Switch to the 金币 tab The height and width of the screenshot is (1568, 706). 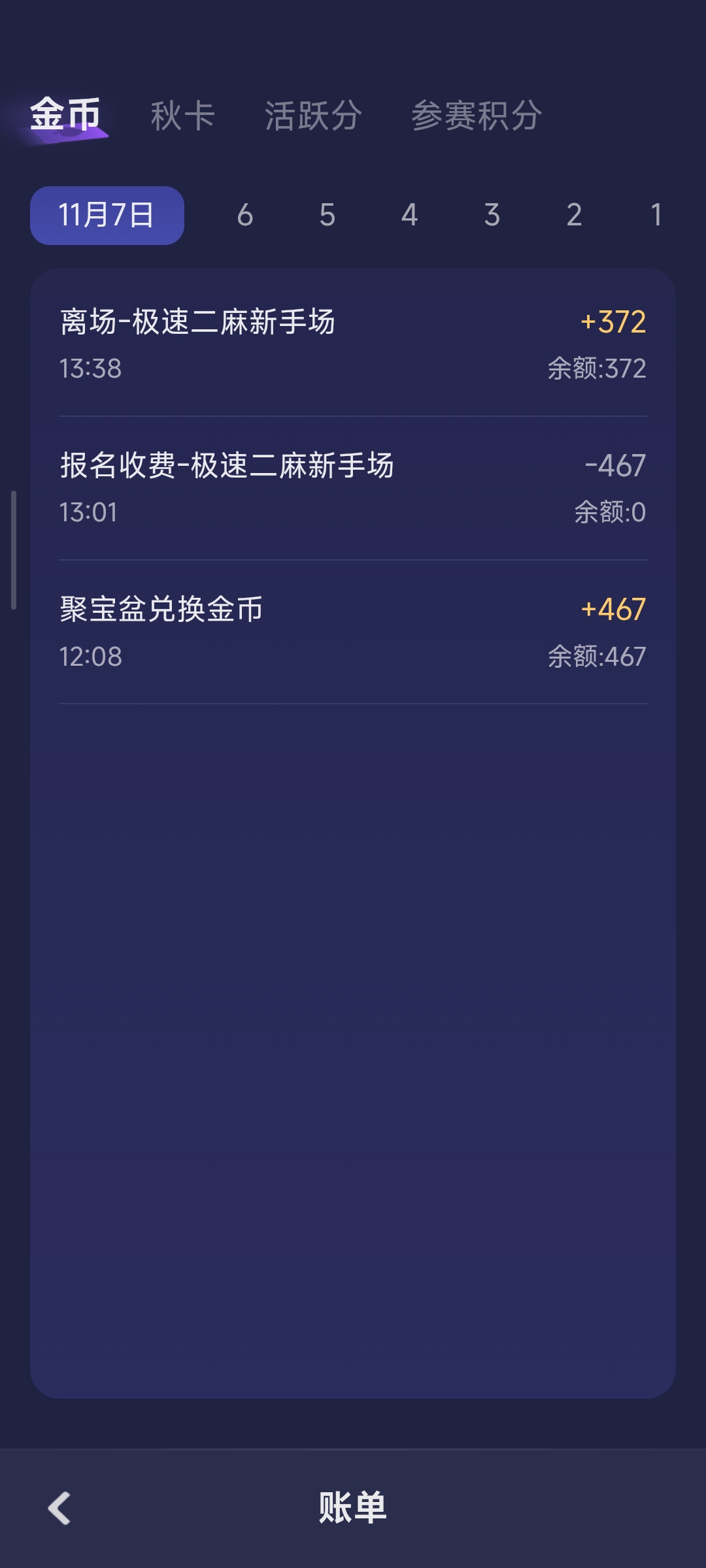[65, 115]
